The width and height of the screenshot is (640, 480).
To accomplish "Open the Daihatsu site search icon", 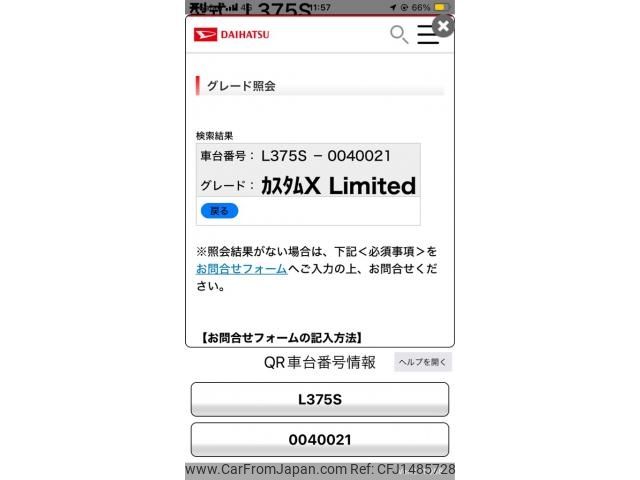I will pyautogui.click(x=398, y=35).
